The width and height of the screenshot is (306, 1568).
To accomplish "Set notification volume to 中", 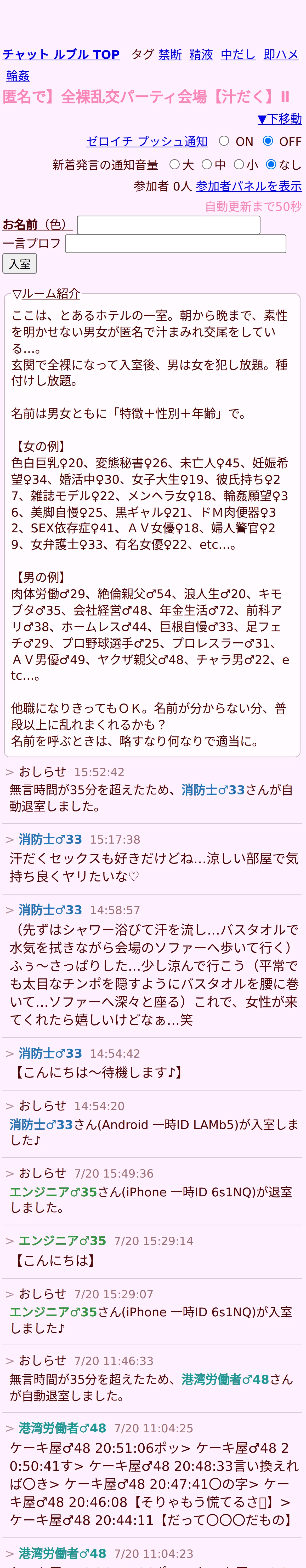I will coord(207,164).
